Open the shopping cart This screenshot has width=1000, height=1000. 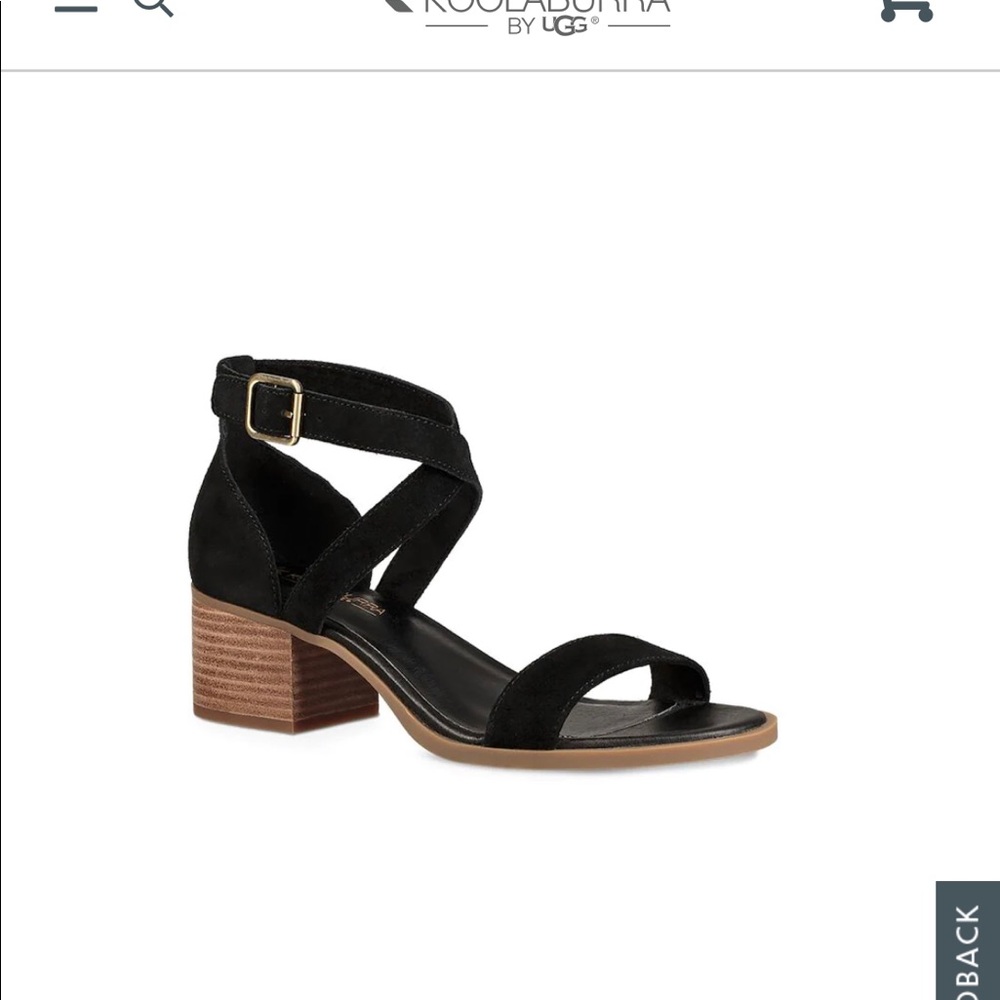tap(906, 9)
